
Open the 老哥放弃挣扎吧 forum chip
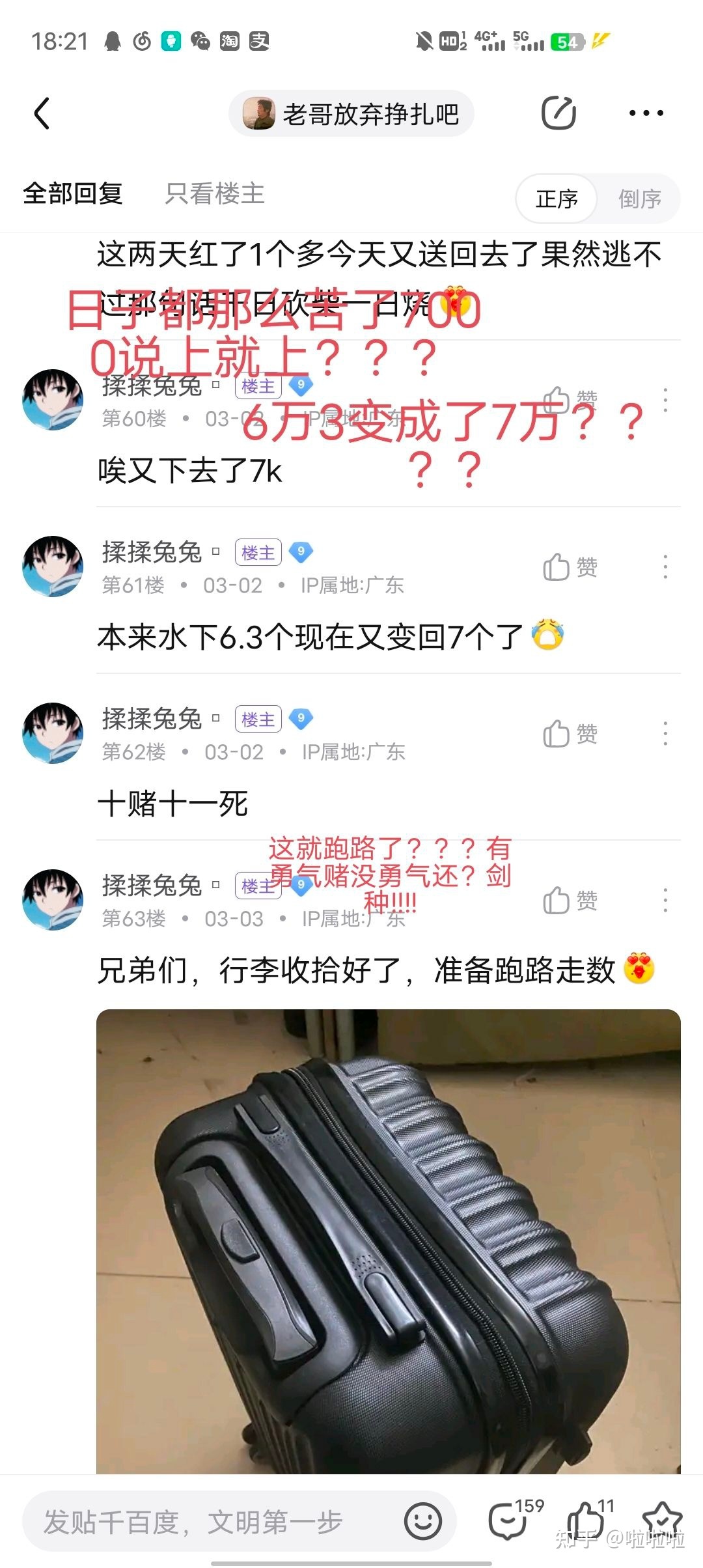click(351, 114)
